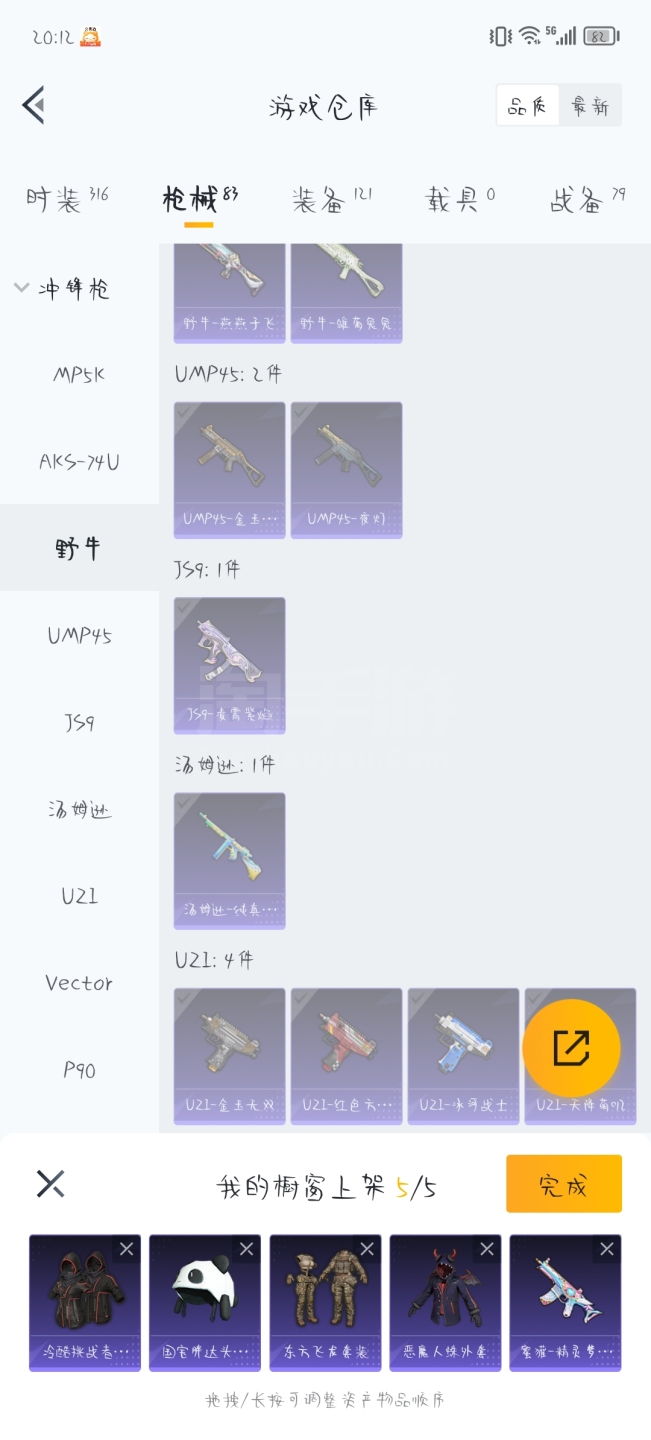Select MP5K in the side list
651x1440 pixels.
coord(79,375)
